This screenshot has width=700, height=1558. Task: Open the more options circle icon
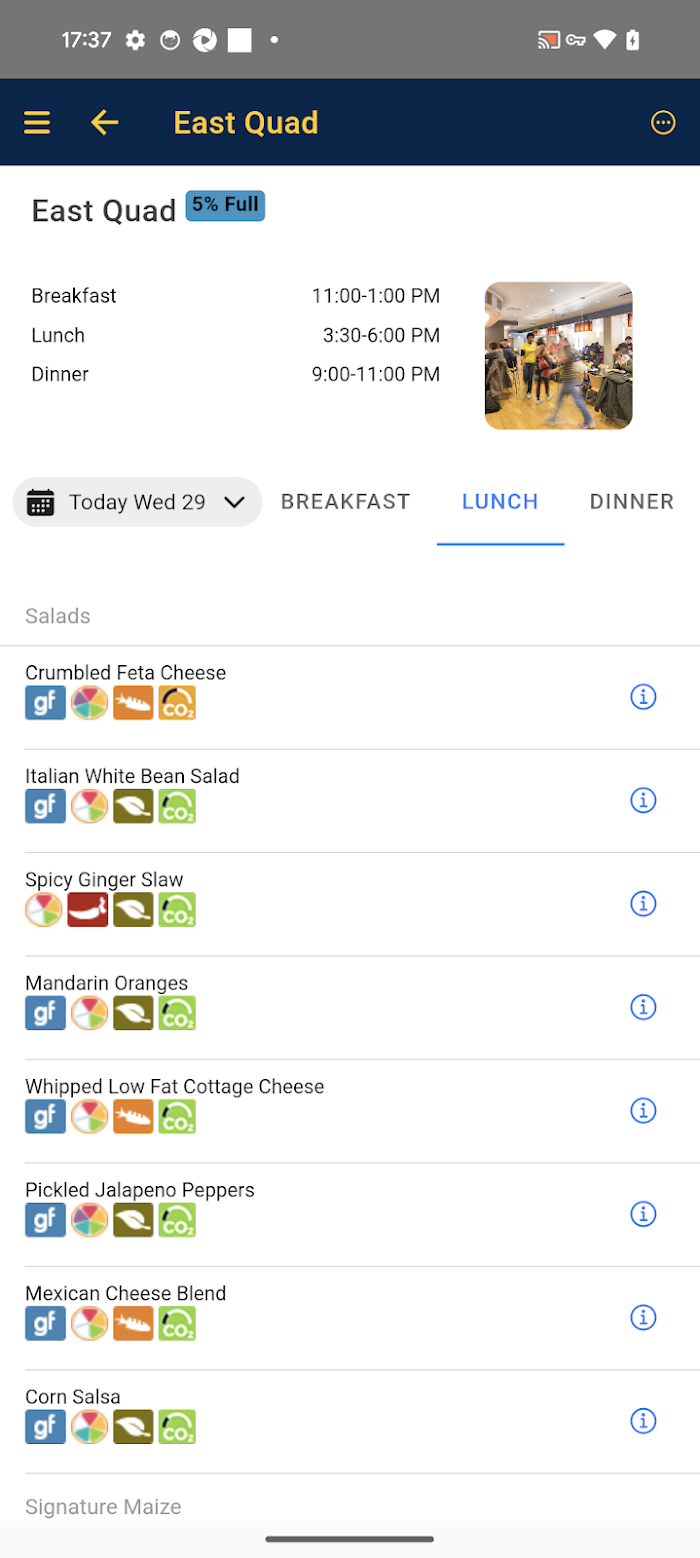[663, 123]
